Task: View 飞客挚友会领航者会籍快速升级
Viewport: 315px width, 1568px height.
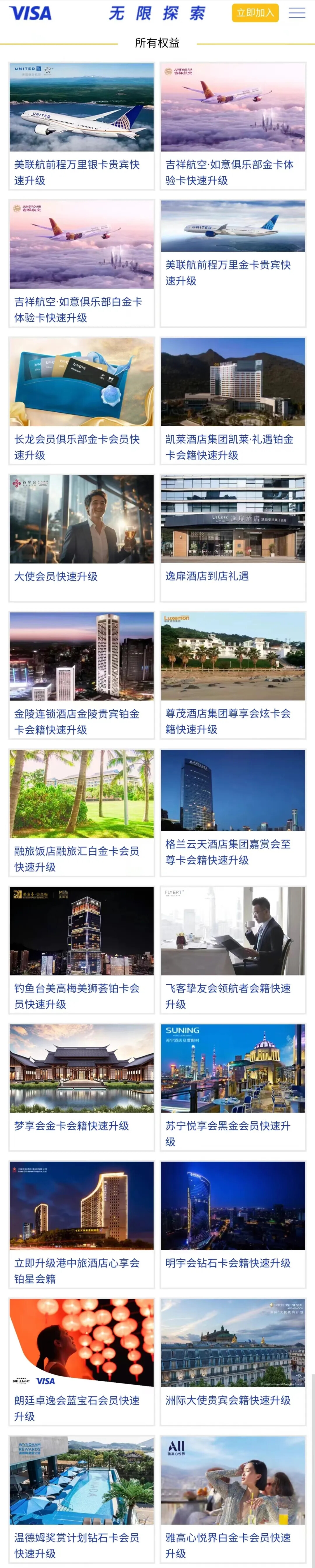Action: [x=233, y=950]
